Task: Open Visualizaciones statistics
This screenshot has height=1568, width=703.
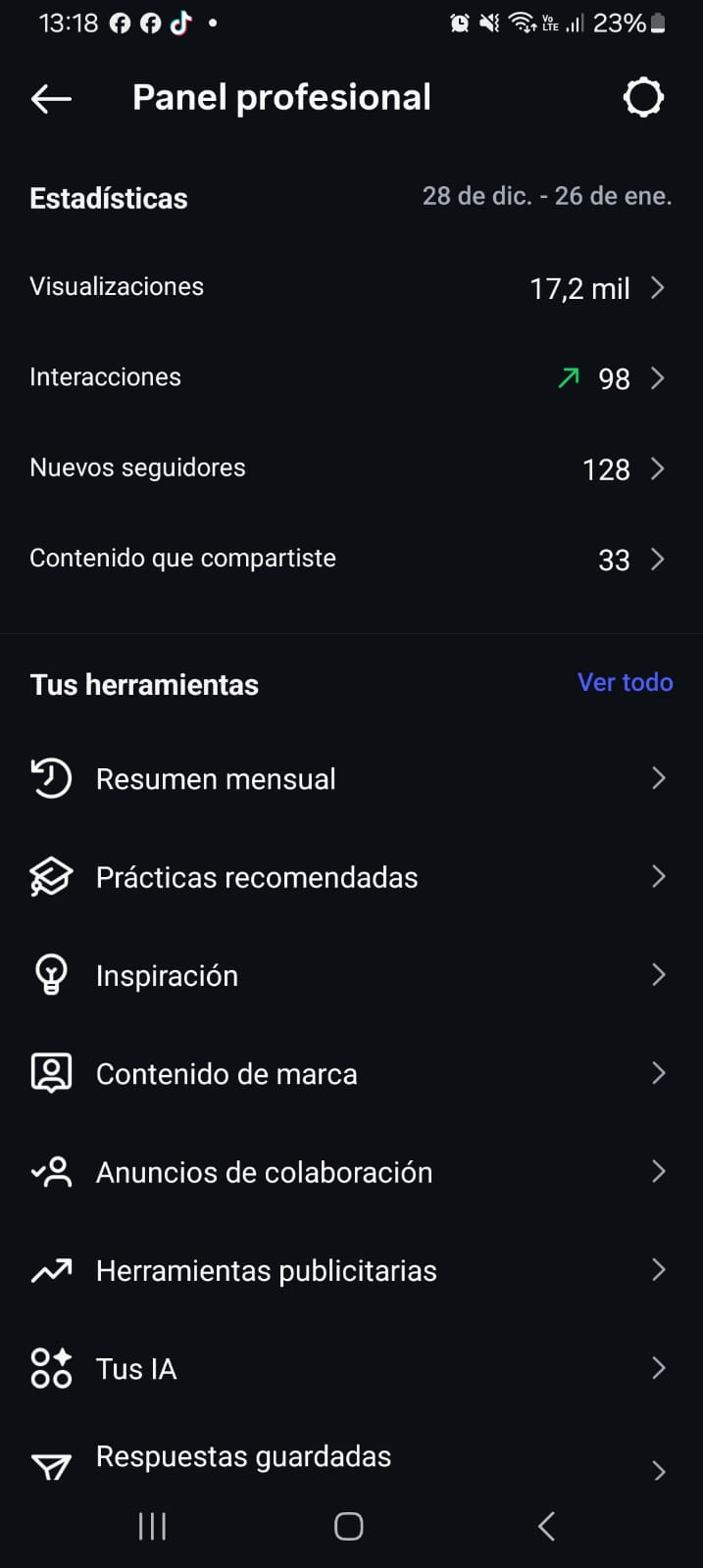Action: (351, 288)
